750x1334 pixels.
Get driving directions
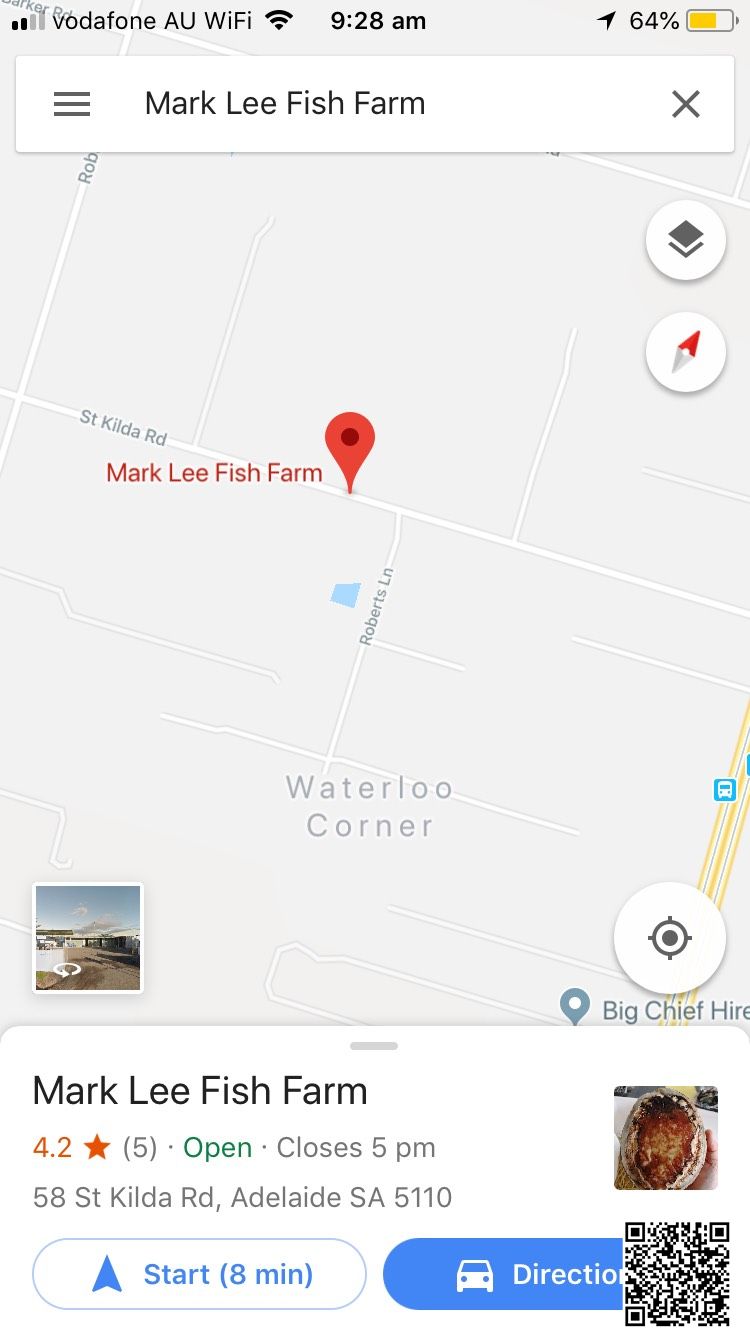510,1273
